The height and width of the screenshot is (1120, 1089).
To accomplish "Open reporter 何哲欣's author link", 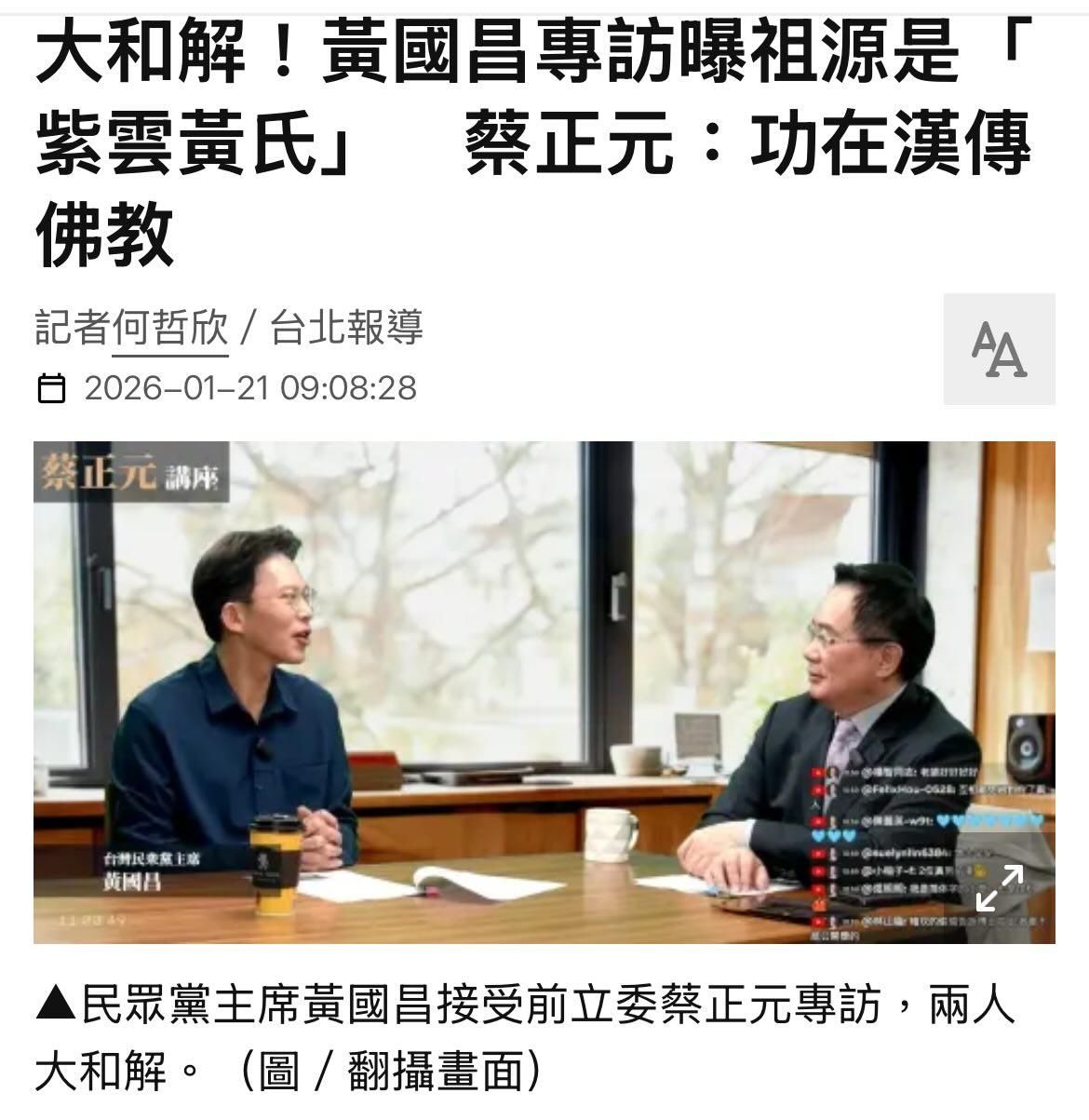I will coord(170,328).
